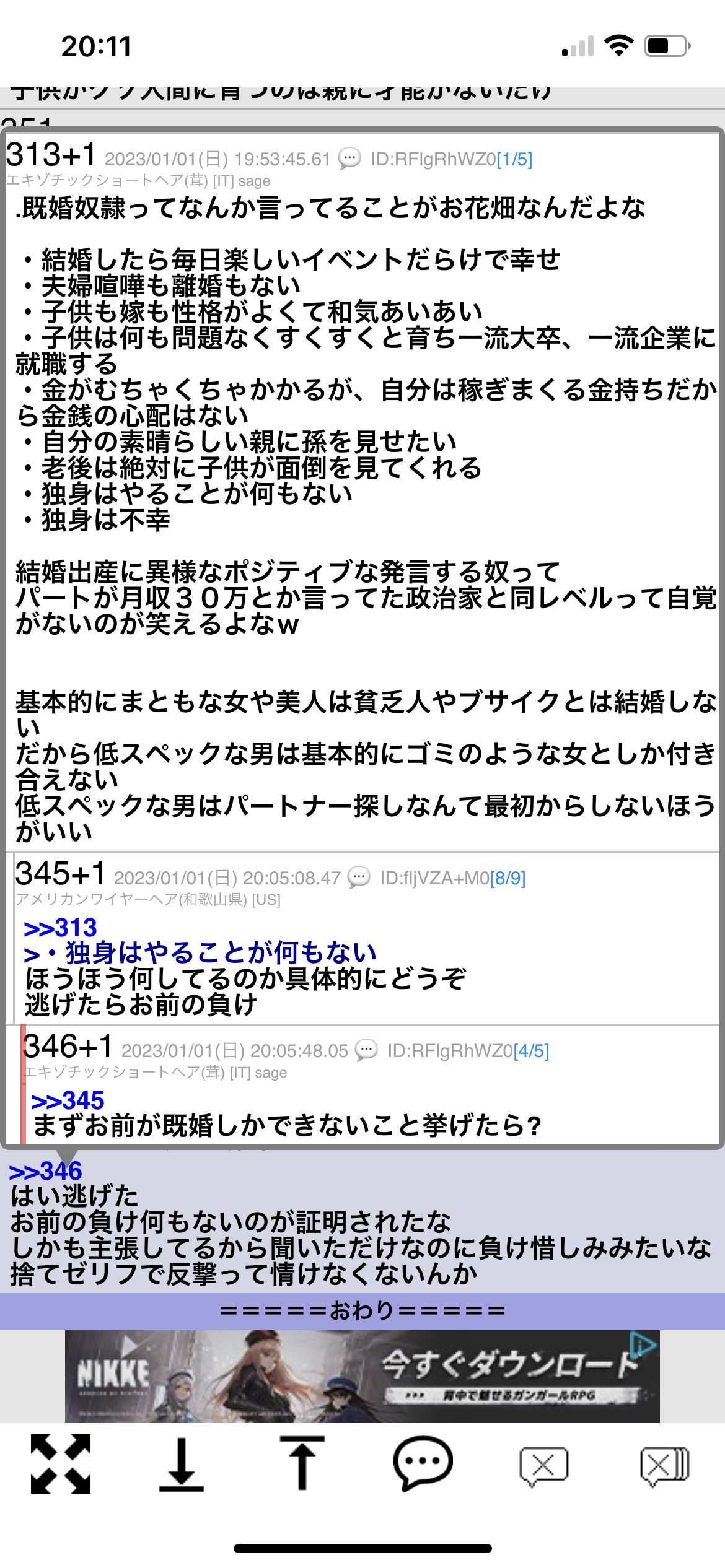725x1568 pixels.
Task: Jump to the bottom with the down arrow
Action: tap(181, 1465)
